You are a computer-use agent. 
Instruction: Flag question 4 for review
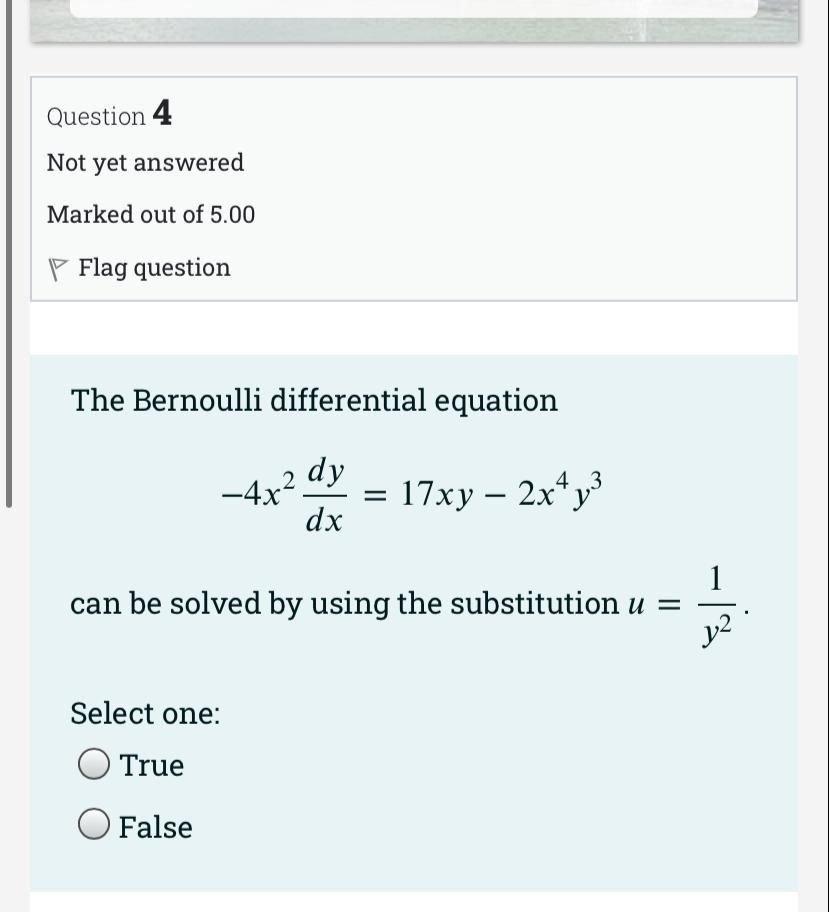pos(154,267)
